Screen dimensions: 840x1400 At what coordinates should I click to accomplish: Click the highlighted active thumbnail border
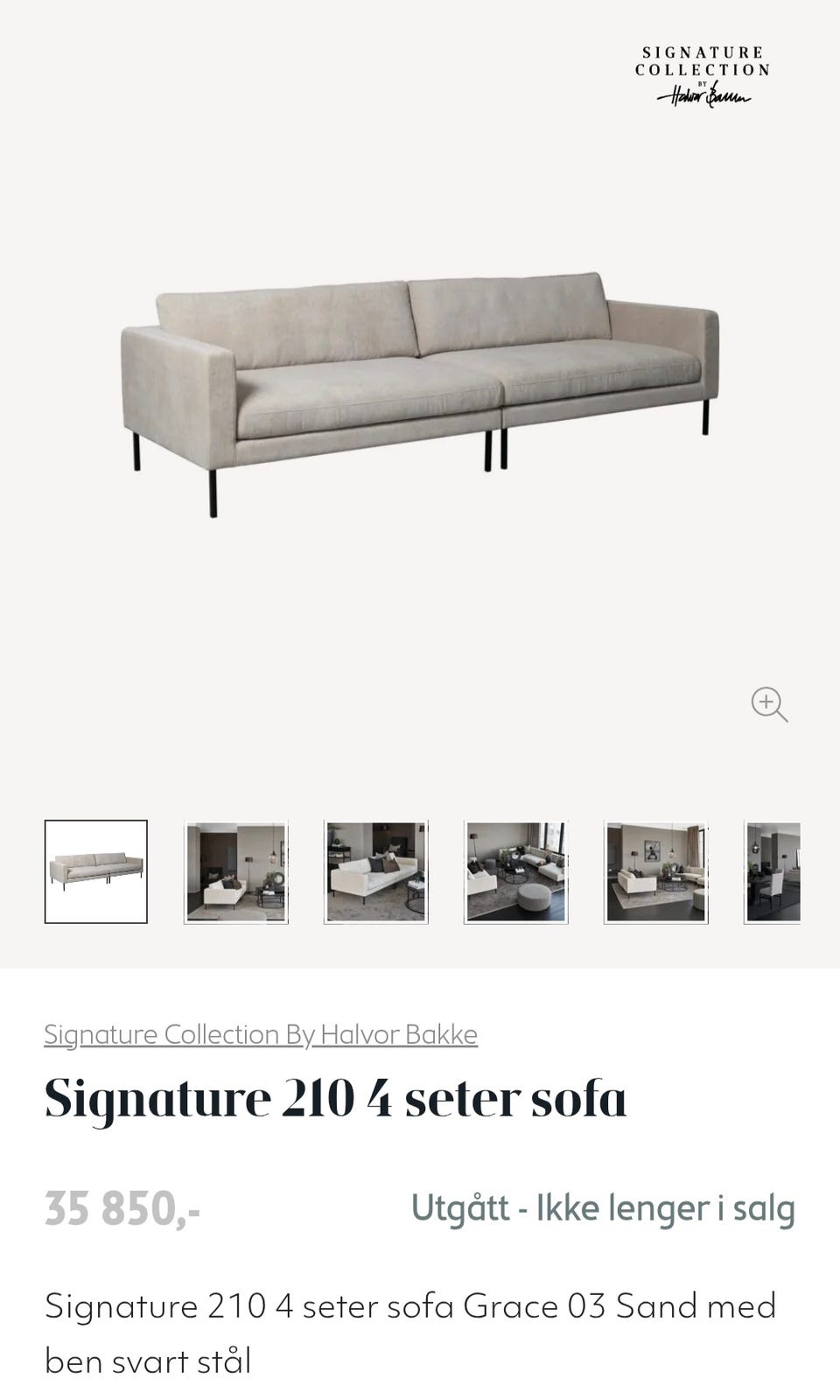pos(96,871)
